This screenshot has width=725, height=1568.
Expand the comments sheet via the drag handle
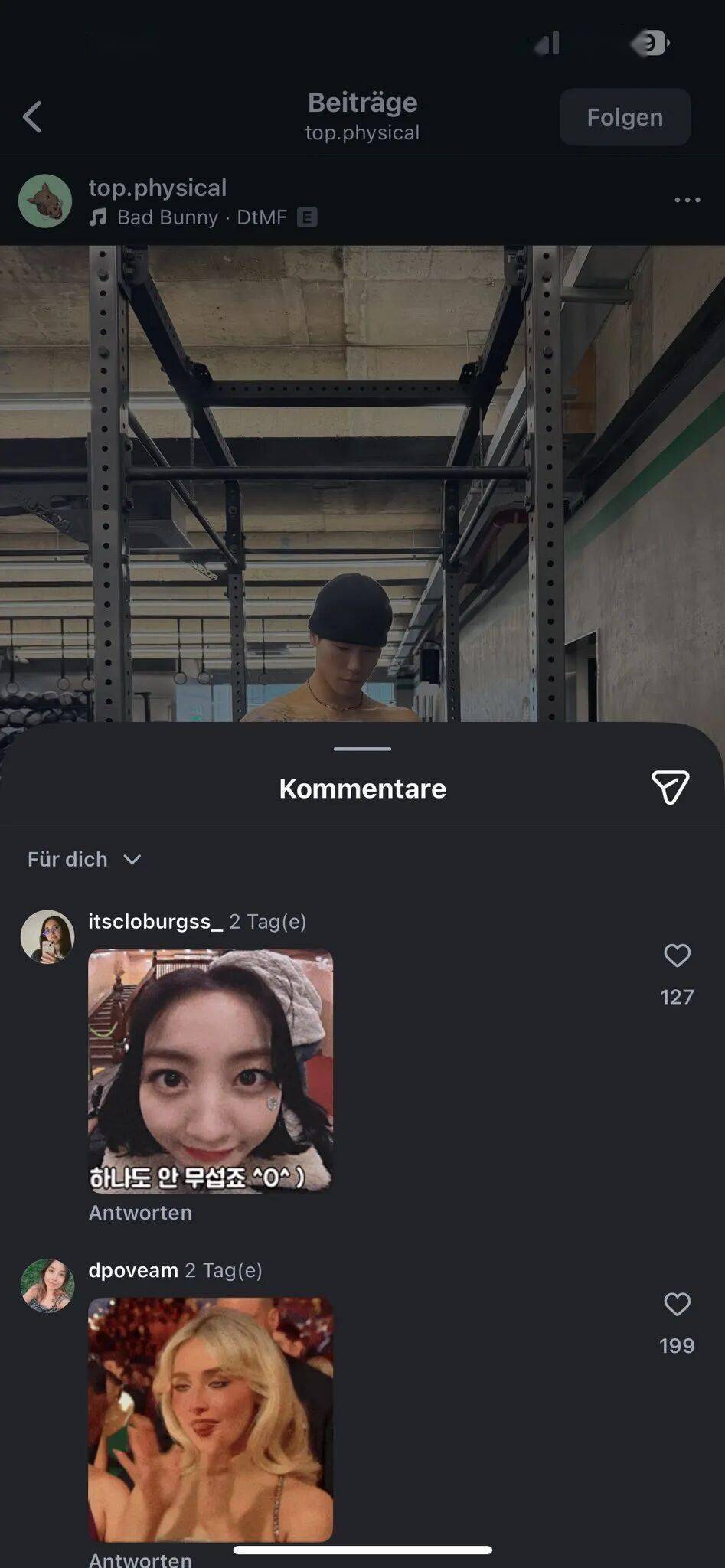[x=362, y=749]
